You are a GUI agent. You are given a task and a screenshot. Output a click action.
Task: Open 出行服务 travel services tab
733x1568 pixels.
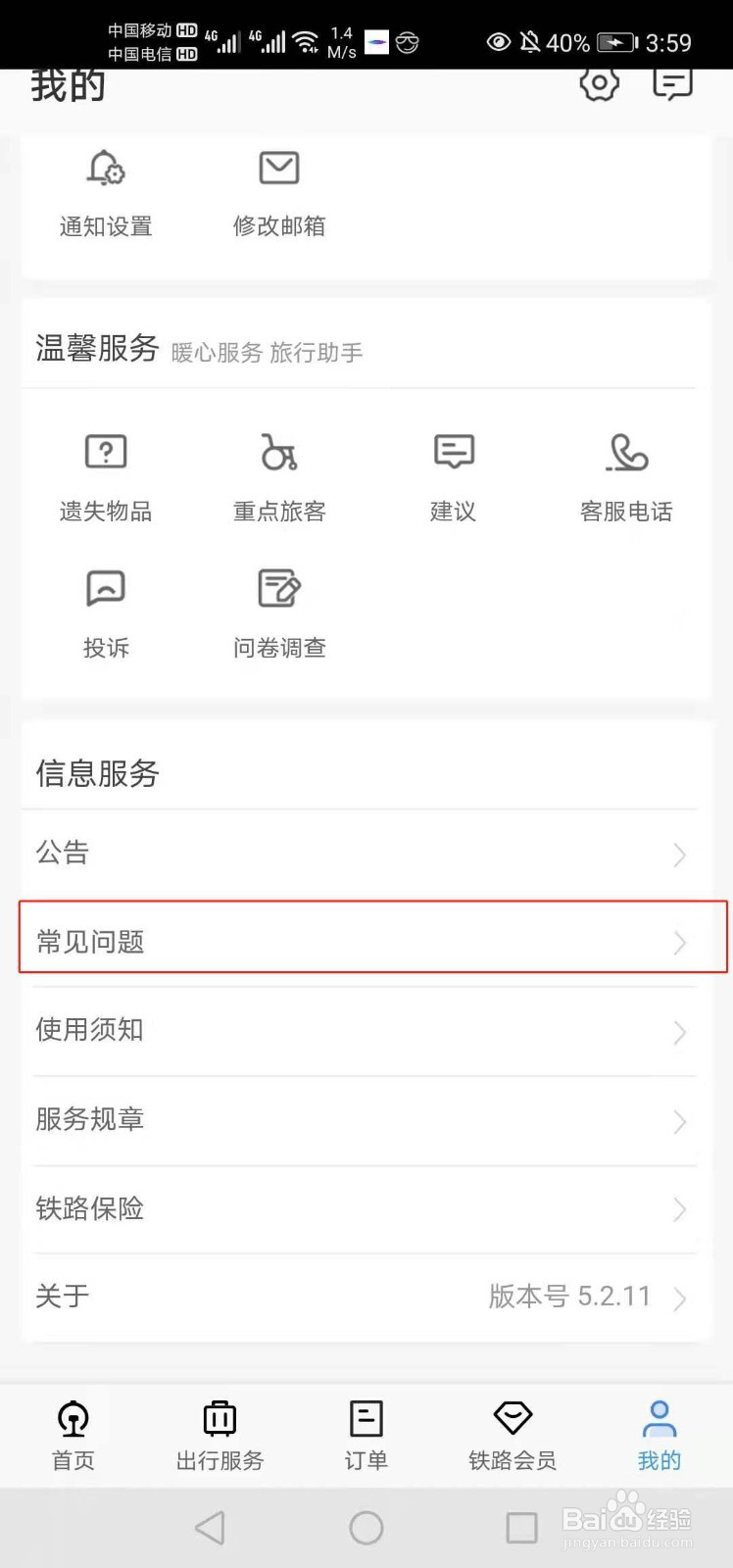point(219,1436)
